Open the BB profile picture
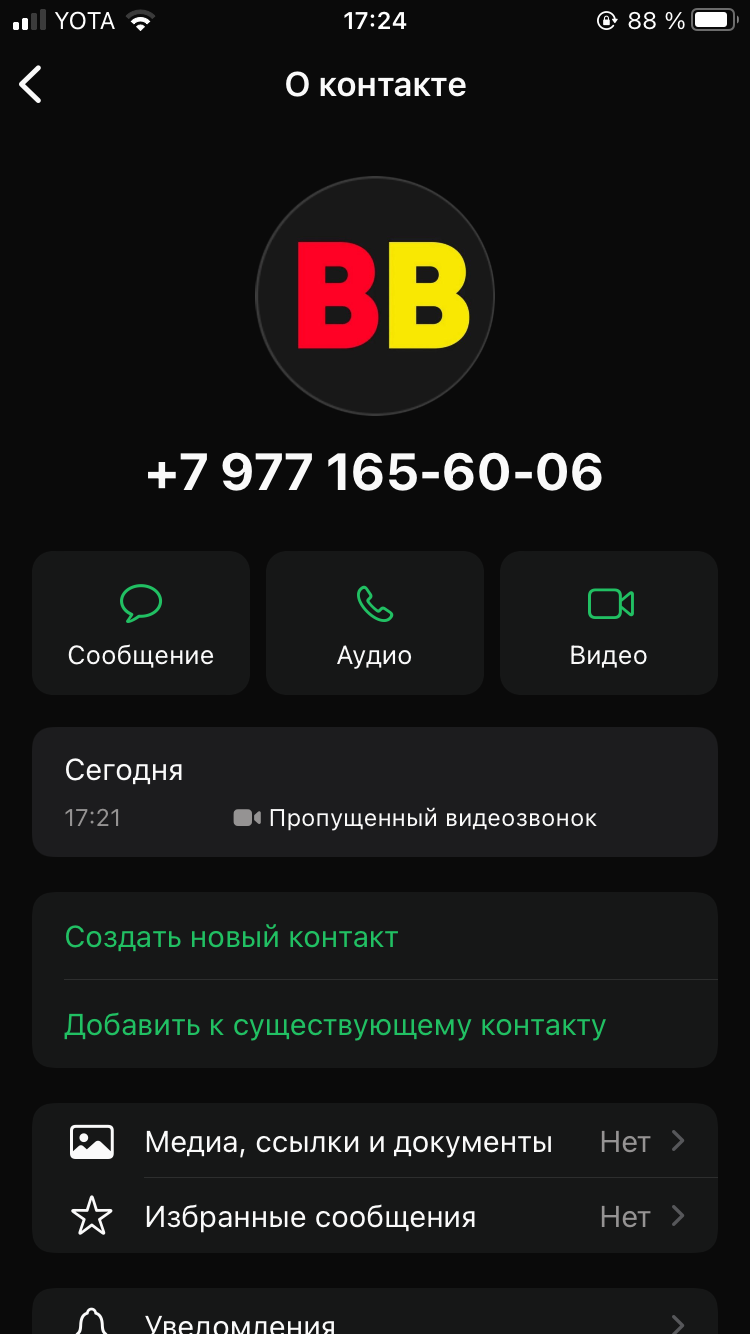This screenshot has width=750, height=1334. click(x=375, y=296)
